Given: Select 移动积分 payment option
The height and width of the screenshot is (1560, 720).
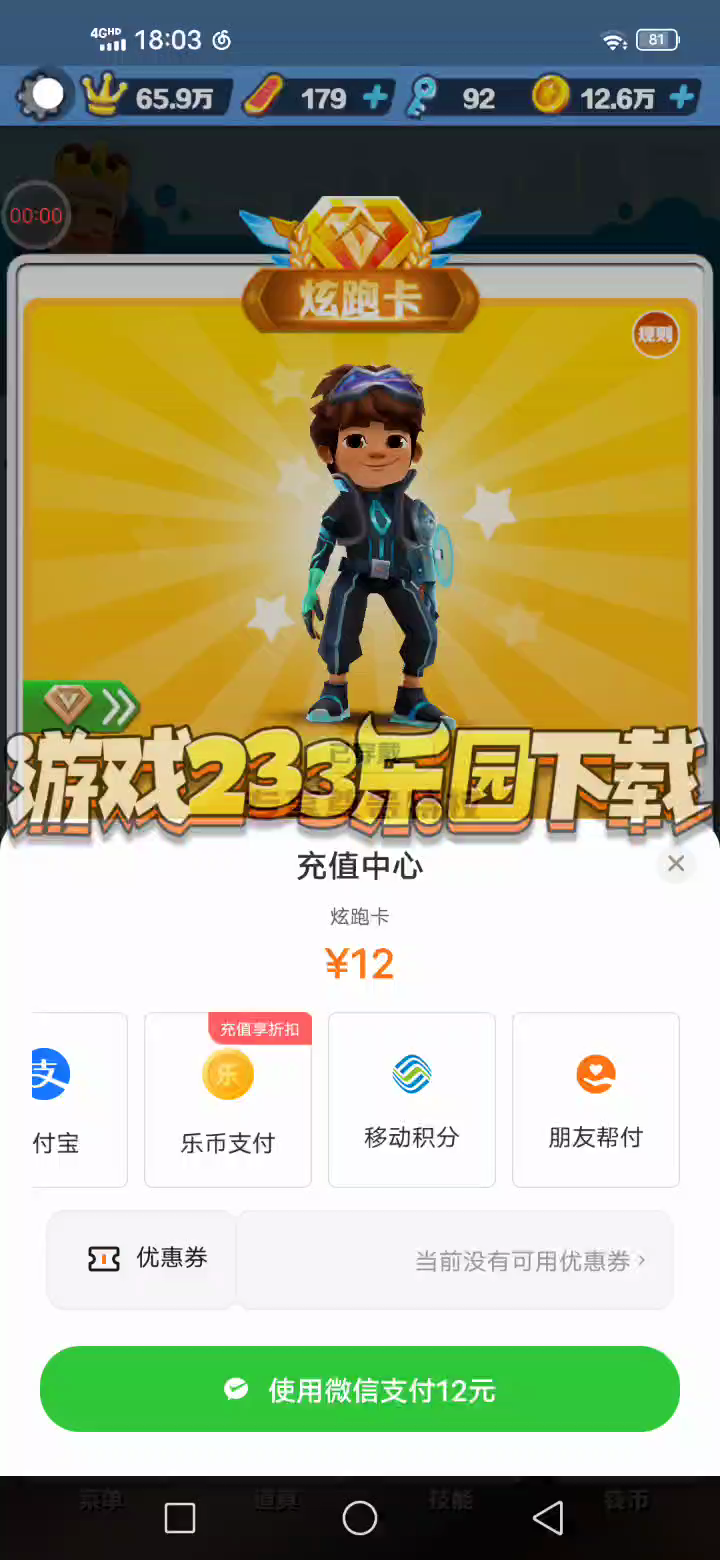Looking at the screenshot, I should click(412, 1099).
